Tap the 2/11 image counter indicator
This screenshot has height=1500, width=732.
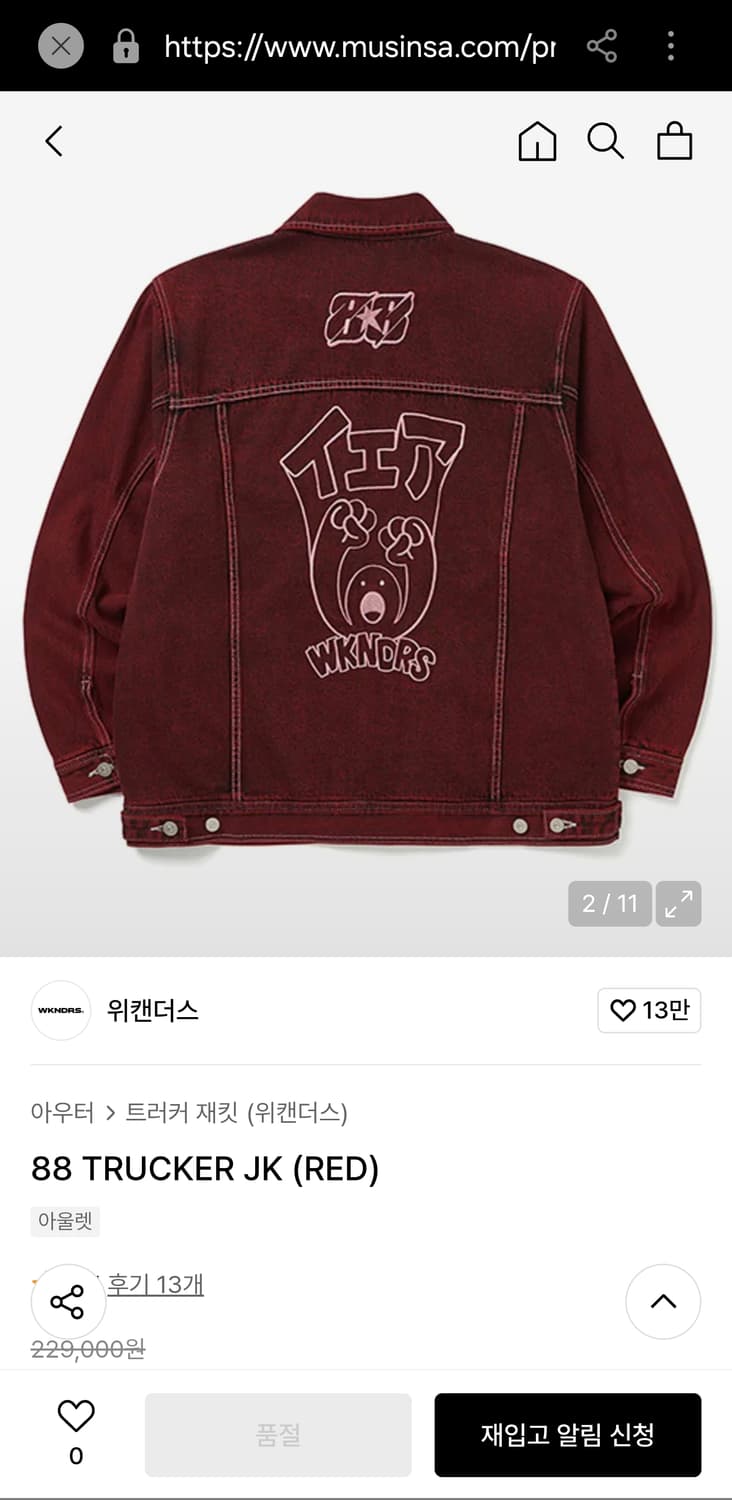(x=609, y=903)
